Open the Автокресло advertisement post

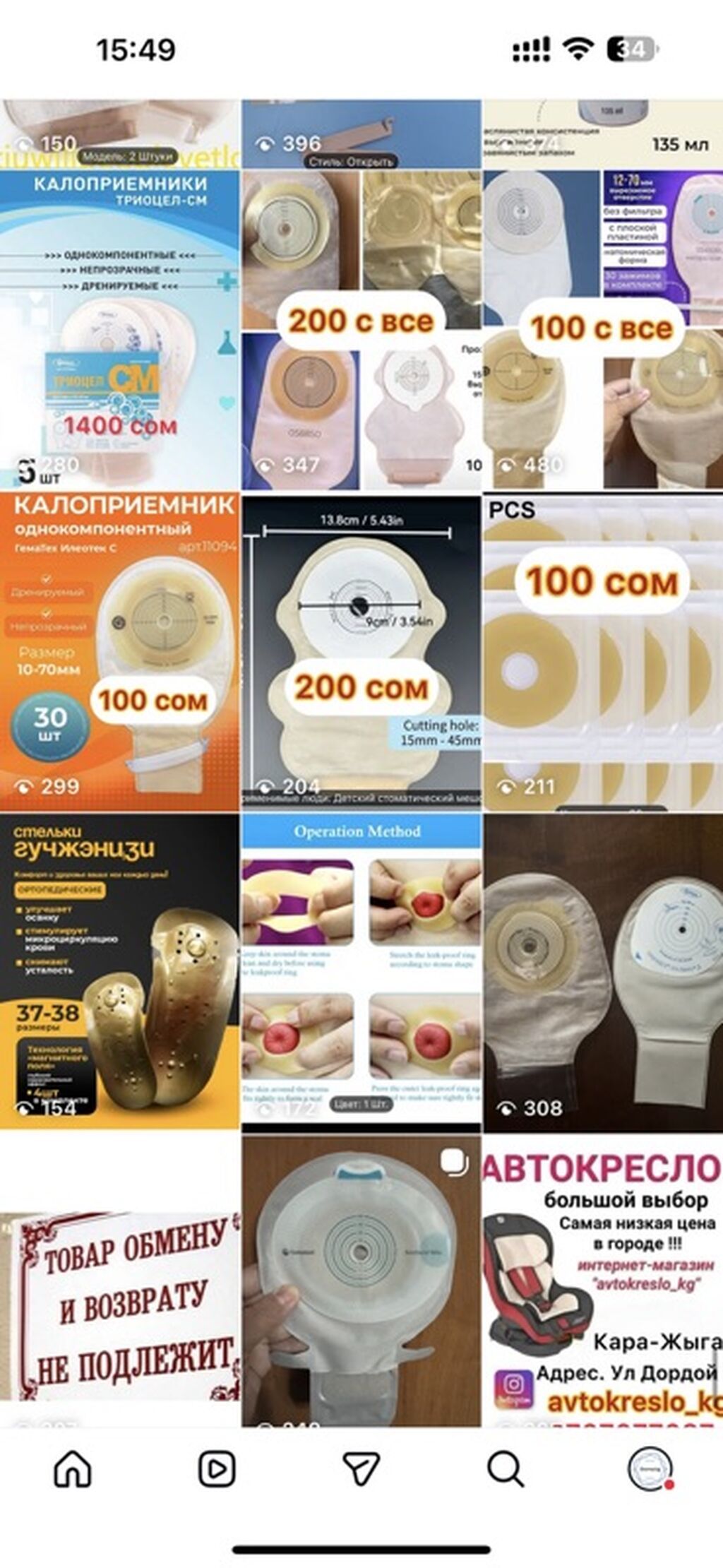click(603, 1280)
